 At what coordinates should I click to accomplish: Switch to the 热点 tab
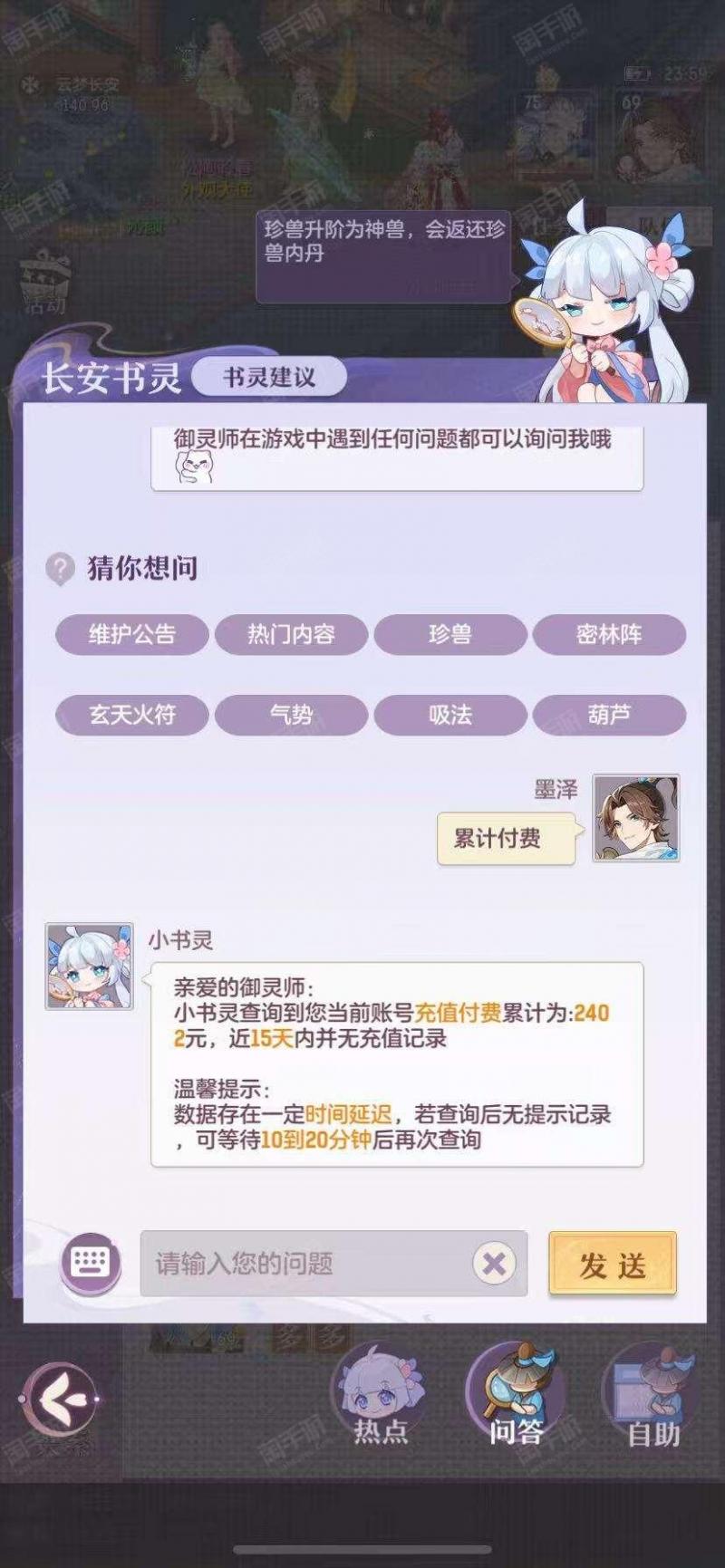point(380,1395)
